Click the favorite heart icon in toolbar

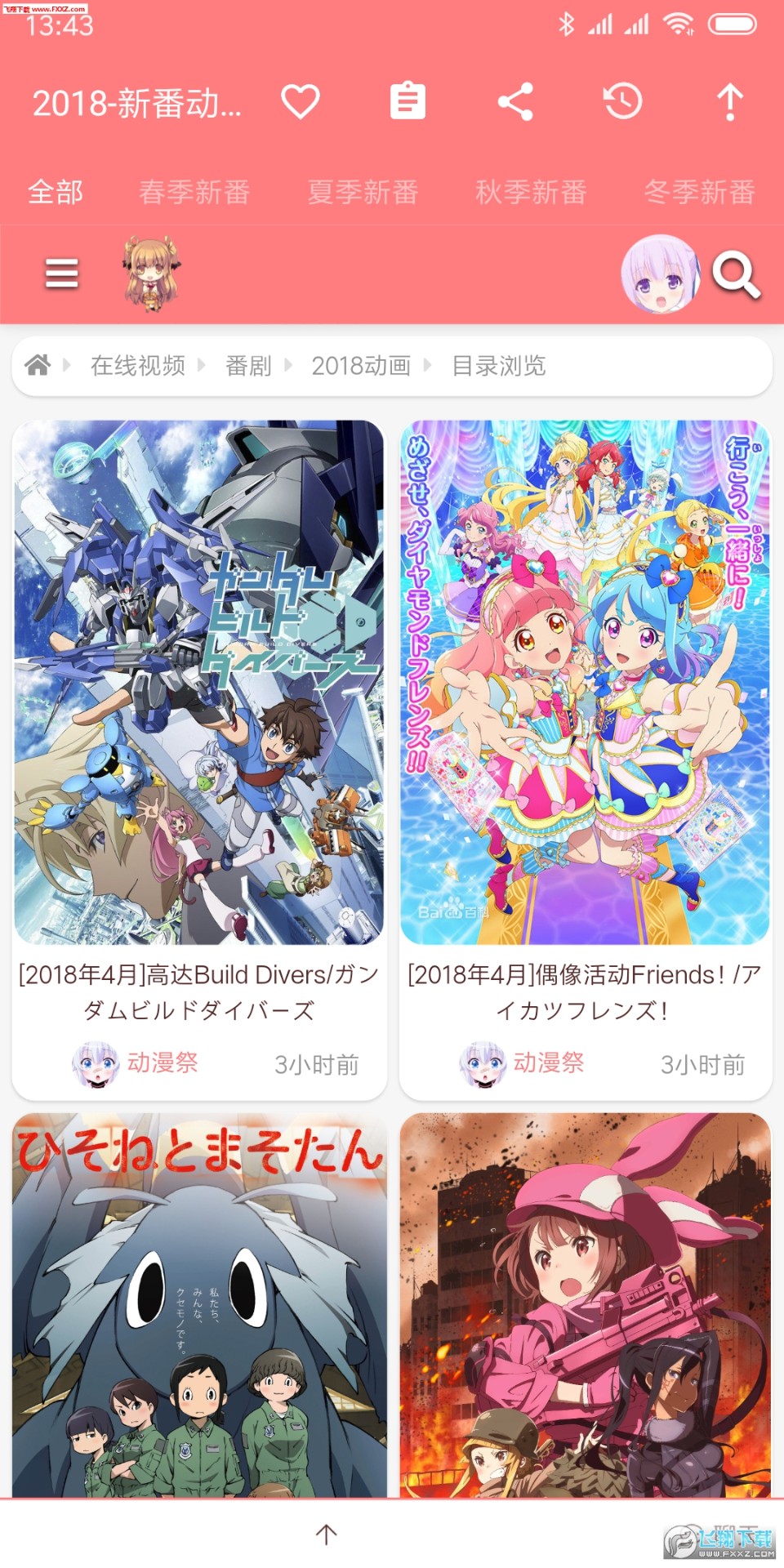pyautogui.click(x=300, y=100)
